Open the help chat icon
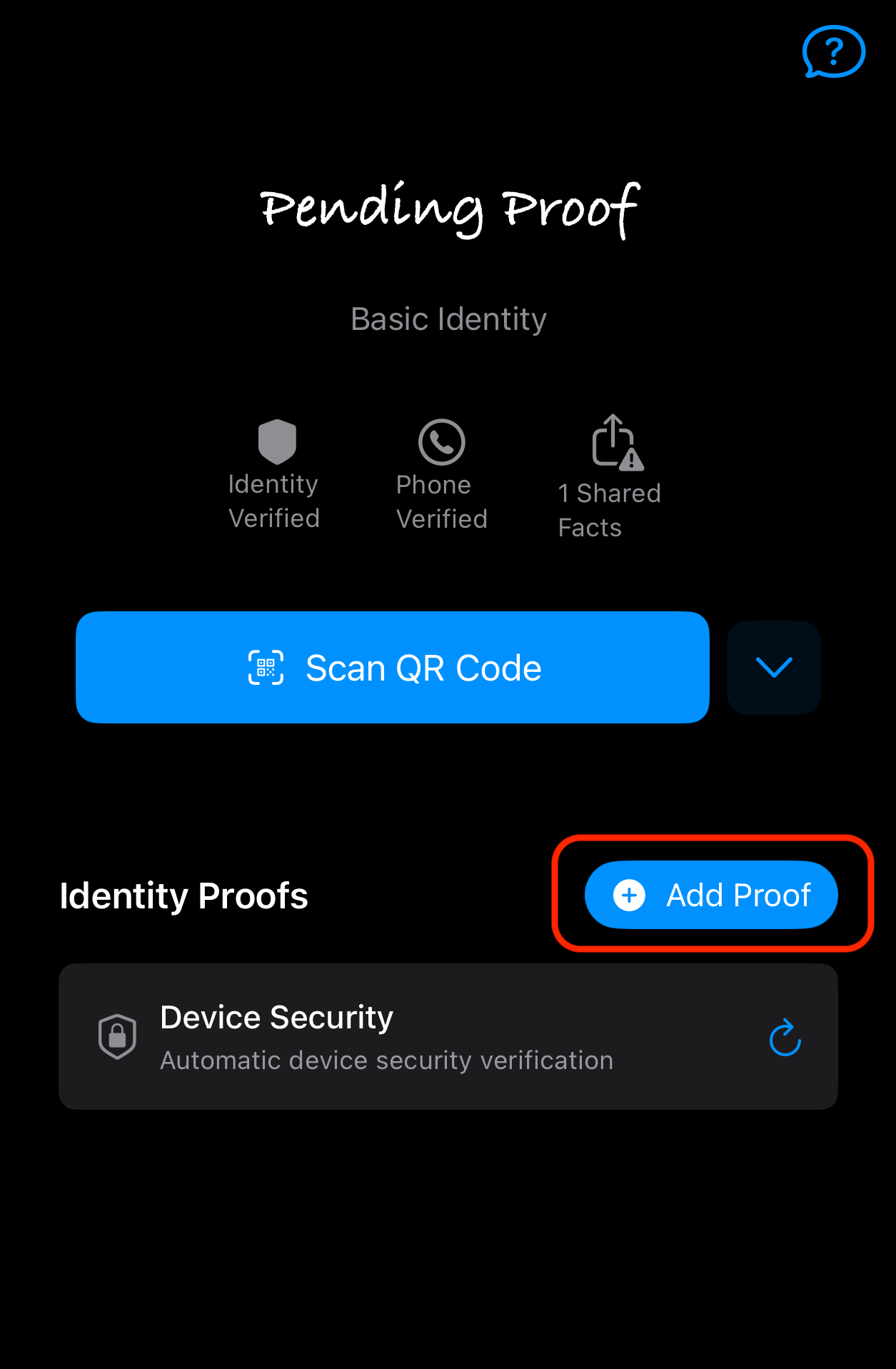The width and height of the screenshot is (896, 1369). [x=834, y=51]
